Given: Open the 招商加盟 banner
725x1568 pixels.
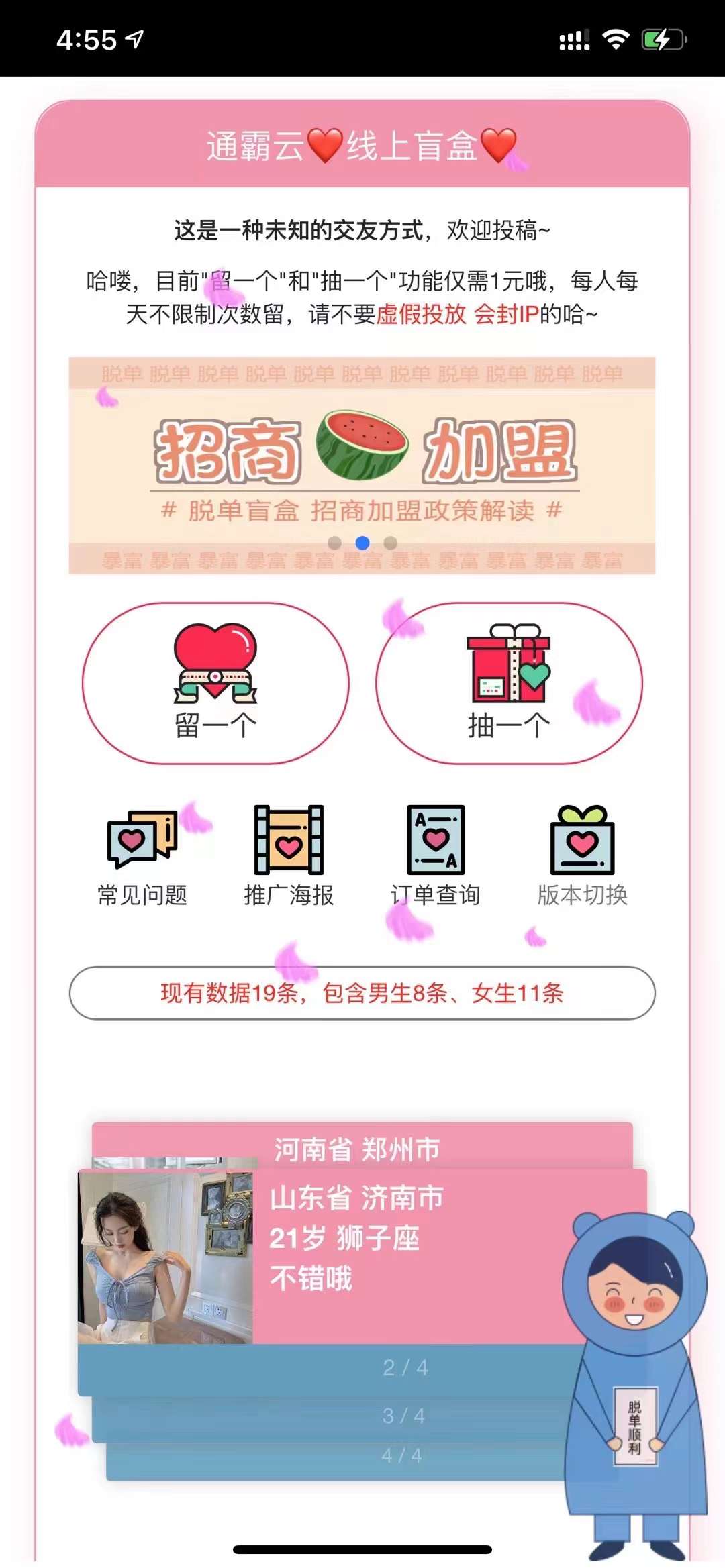Looking at the screenshot, I should click(362, 456).
